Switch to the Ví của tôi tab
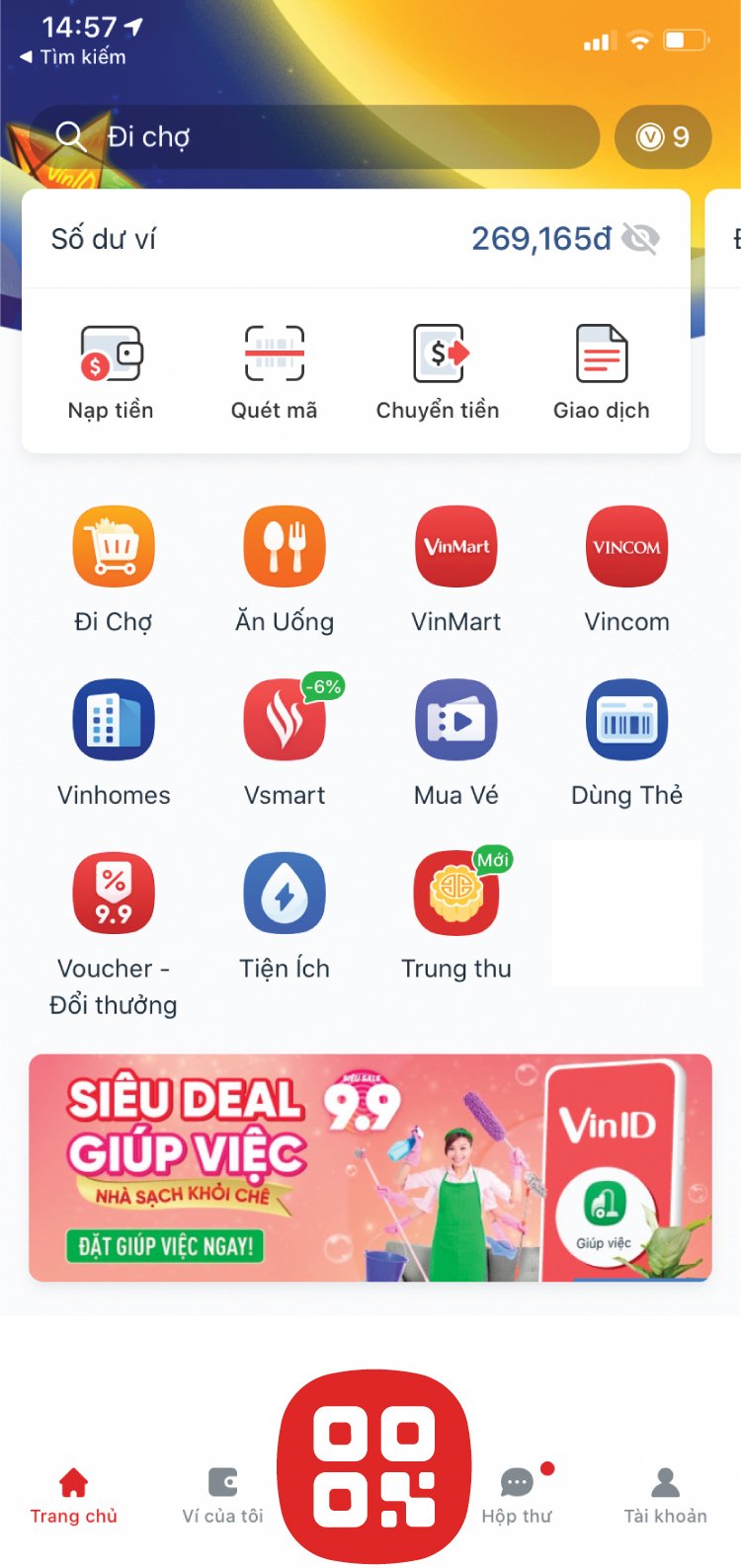 (x=221, y=1491)
